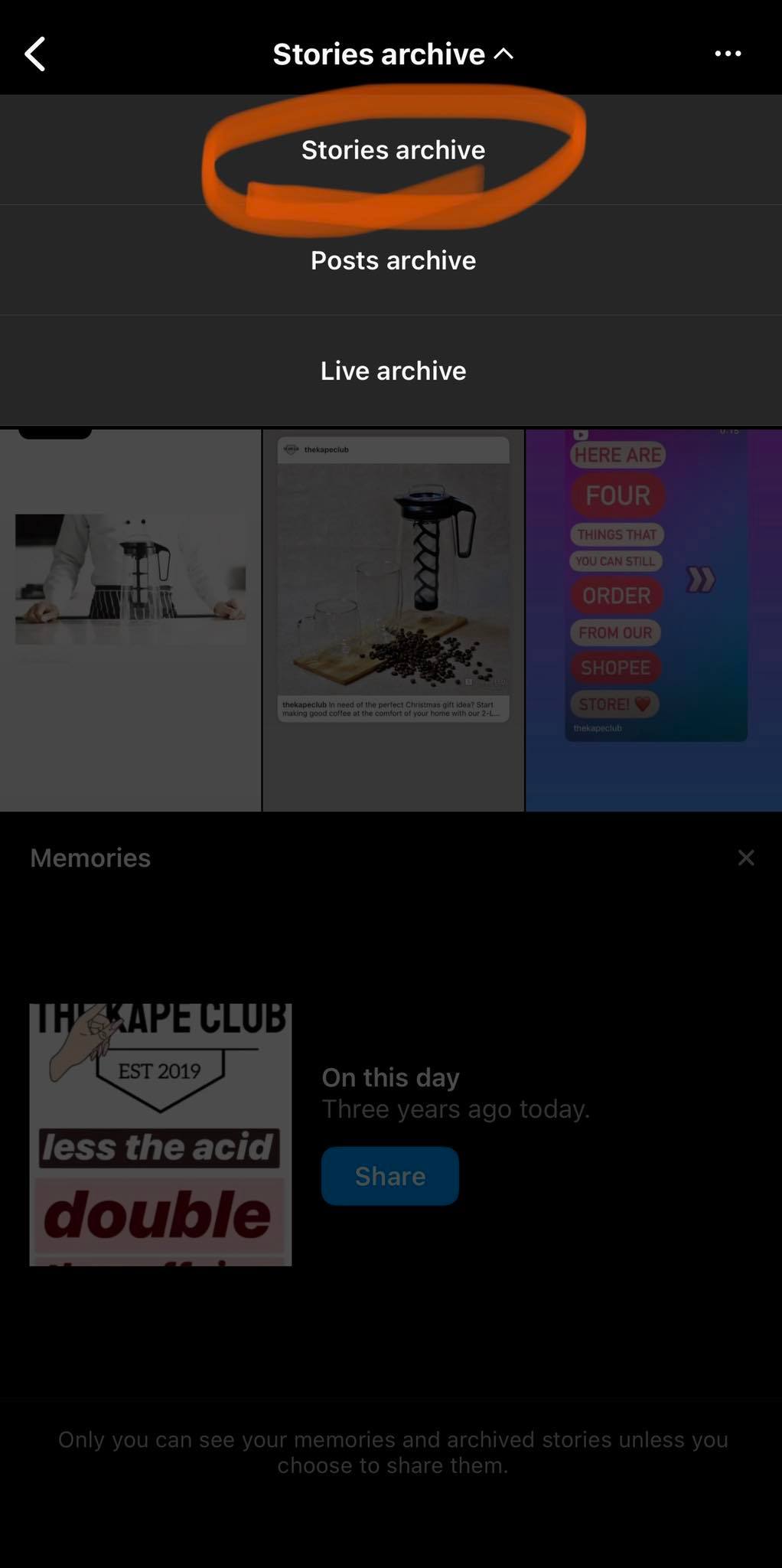
Task: Open the Shopee order story
Action: [x=654, y=612]
